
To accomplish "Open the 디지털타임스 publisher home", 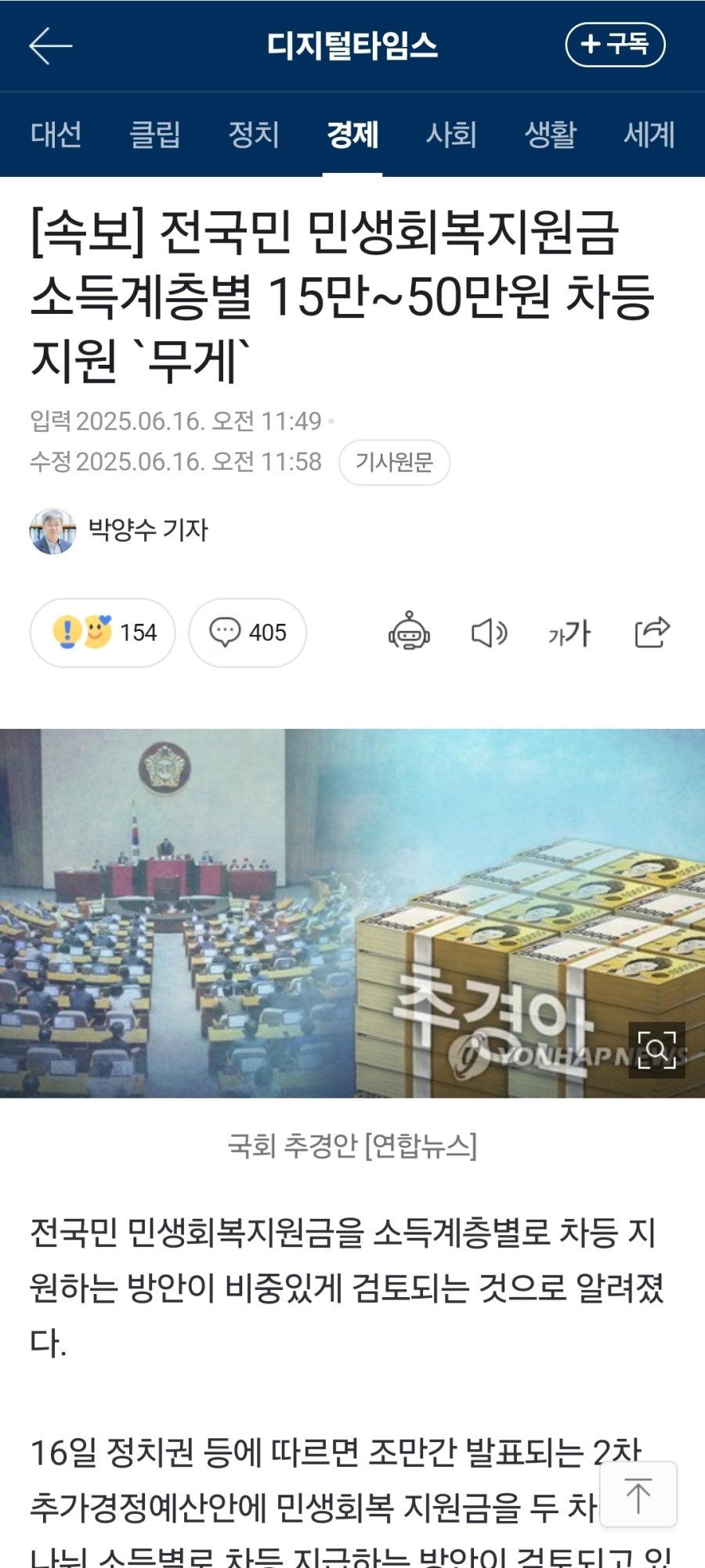I will tap(352, 45).
